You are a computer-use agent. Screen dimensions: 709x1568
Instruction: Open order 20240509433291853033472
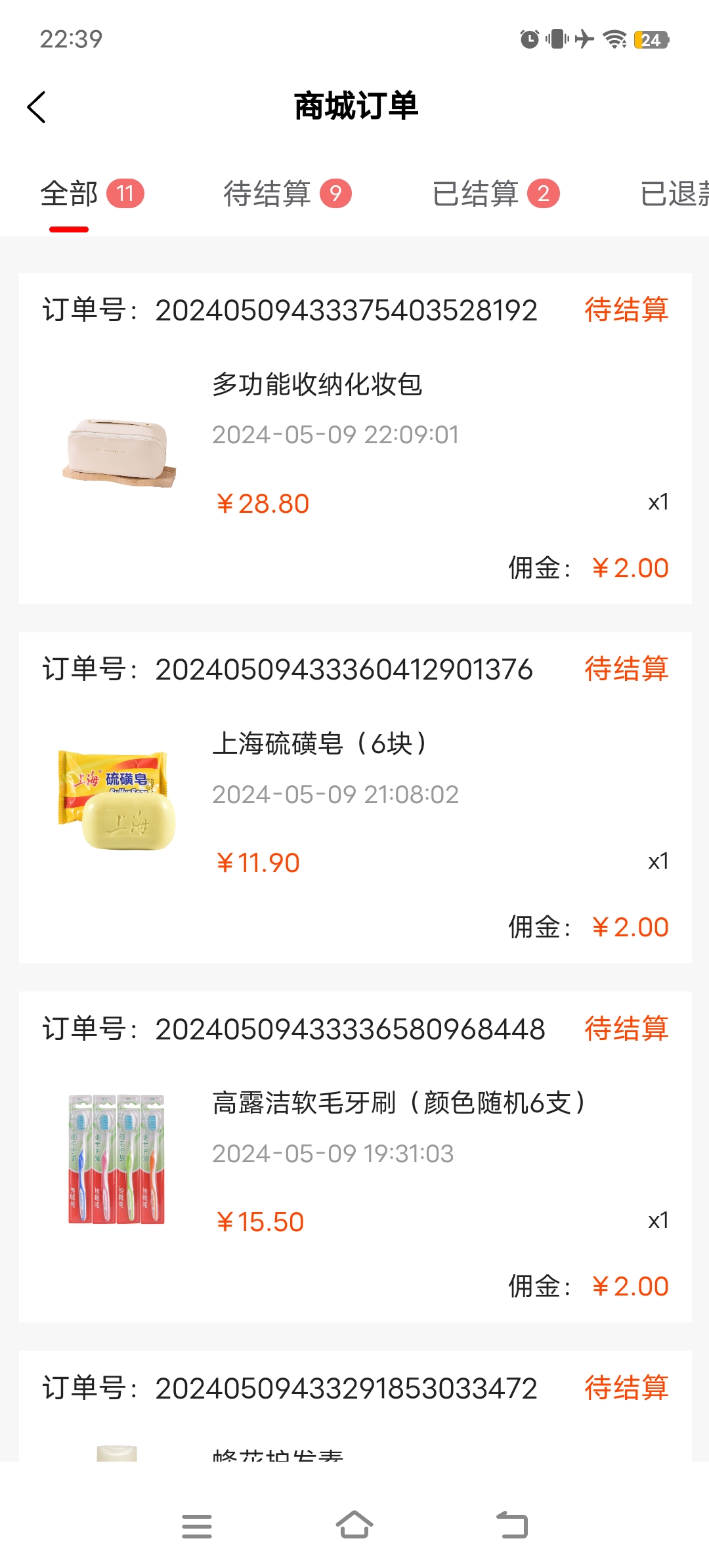(x=355, y=1406)
